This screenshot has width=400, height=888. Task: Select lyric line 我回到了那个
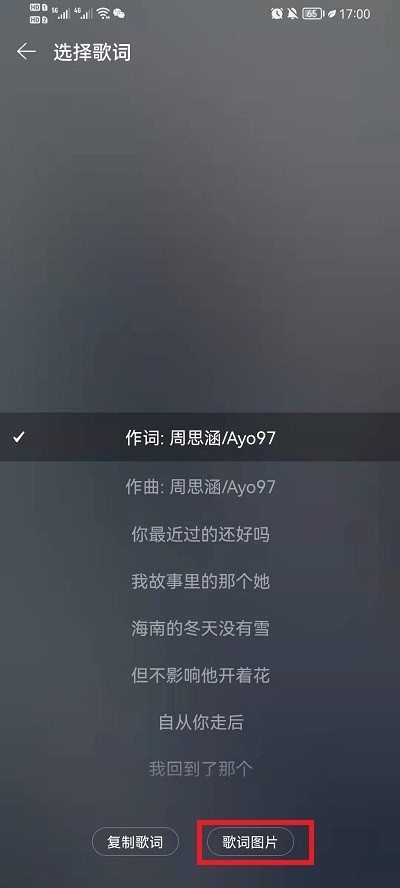[200, 769]
